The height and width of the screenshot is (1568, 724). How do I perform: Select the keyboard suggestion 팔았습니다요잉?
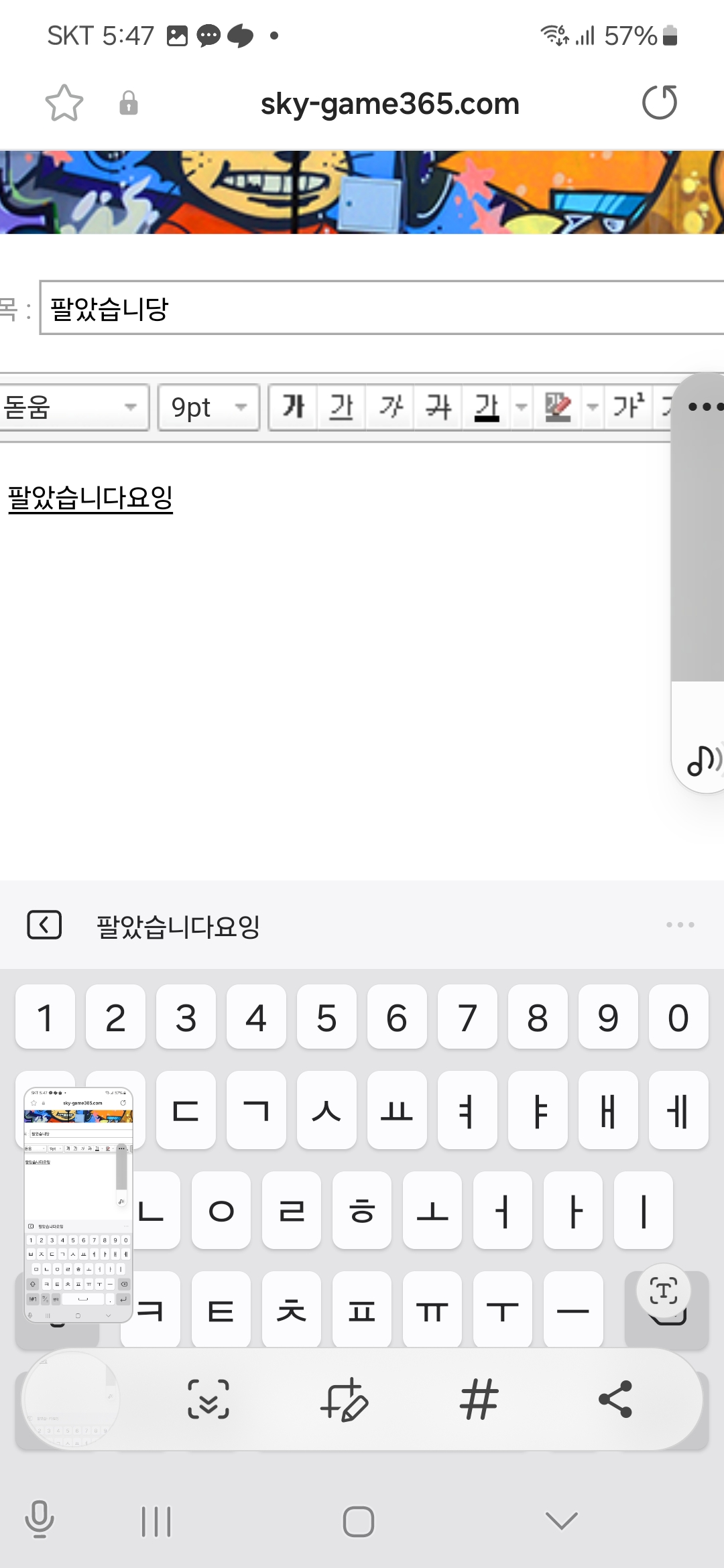click(x=178, y=926)
